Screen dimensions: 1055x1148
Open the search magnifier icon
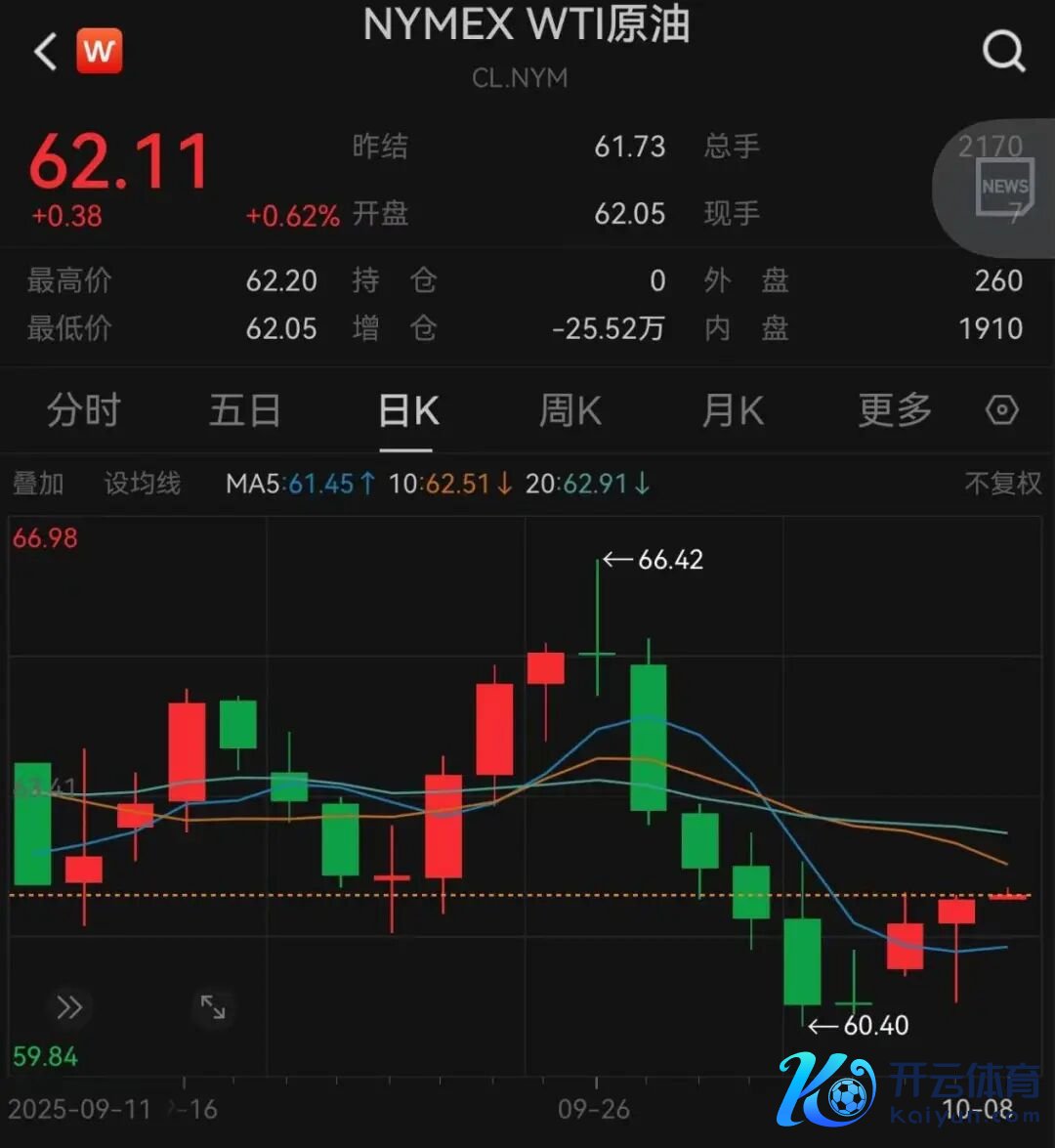pyautogui.click(x=1003, y=51)
